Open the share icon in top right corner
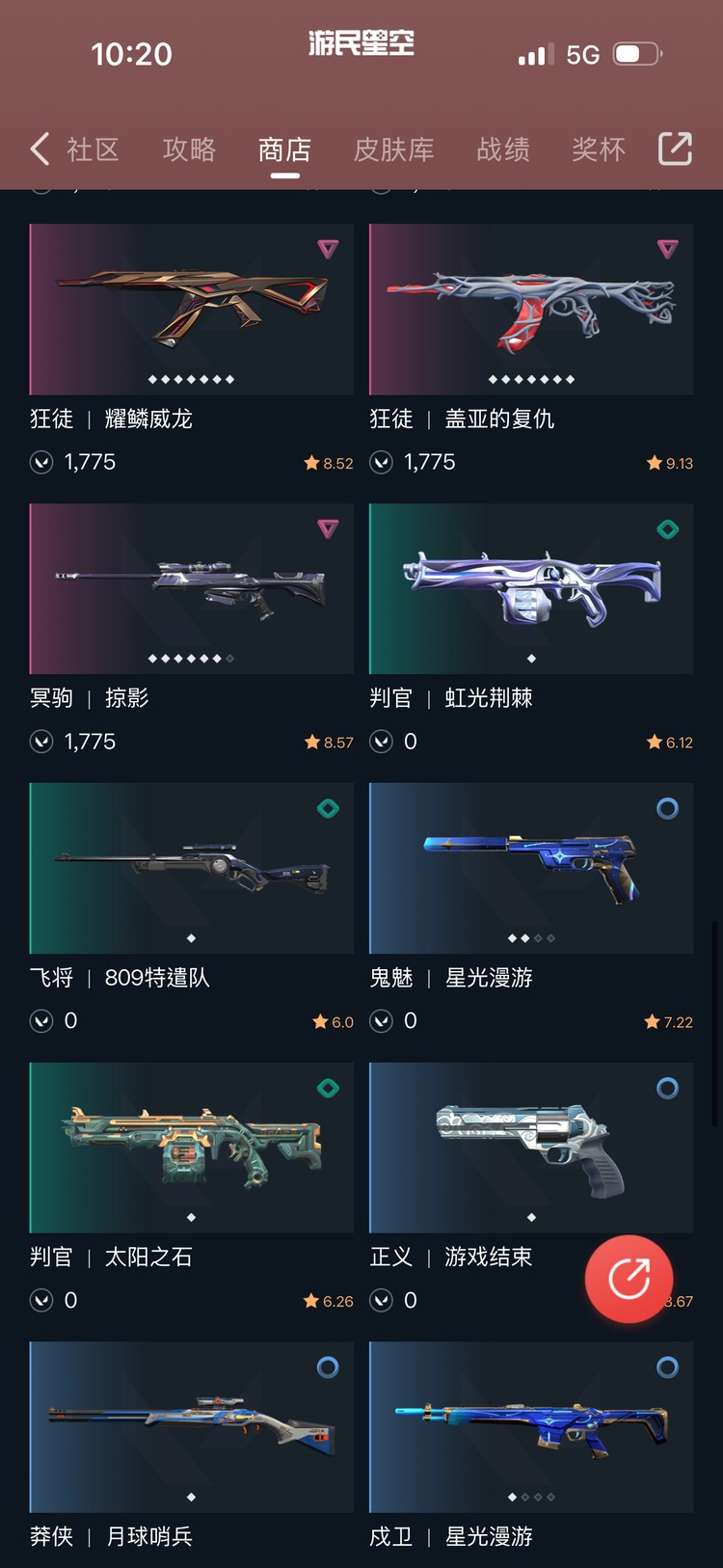The height and width of the screenshot is (1568, 723). point(675,149)
